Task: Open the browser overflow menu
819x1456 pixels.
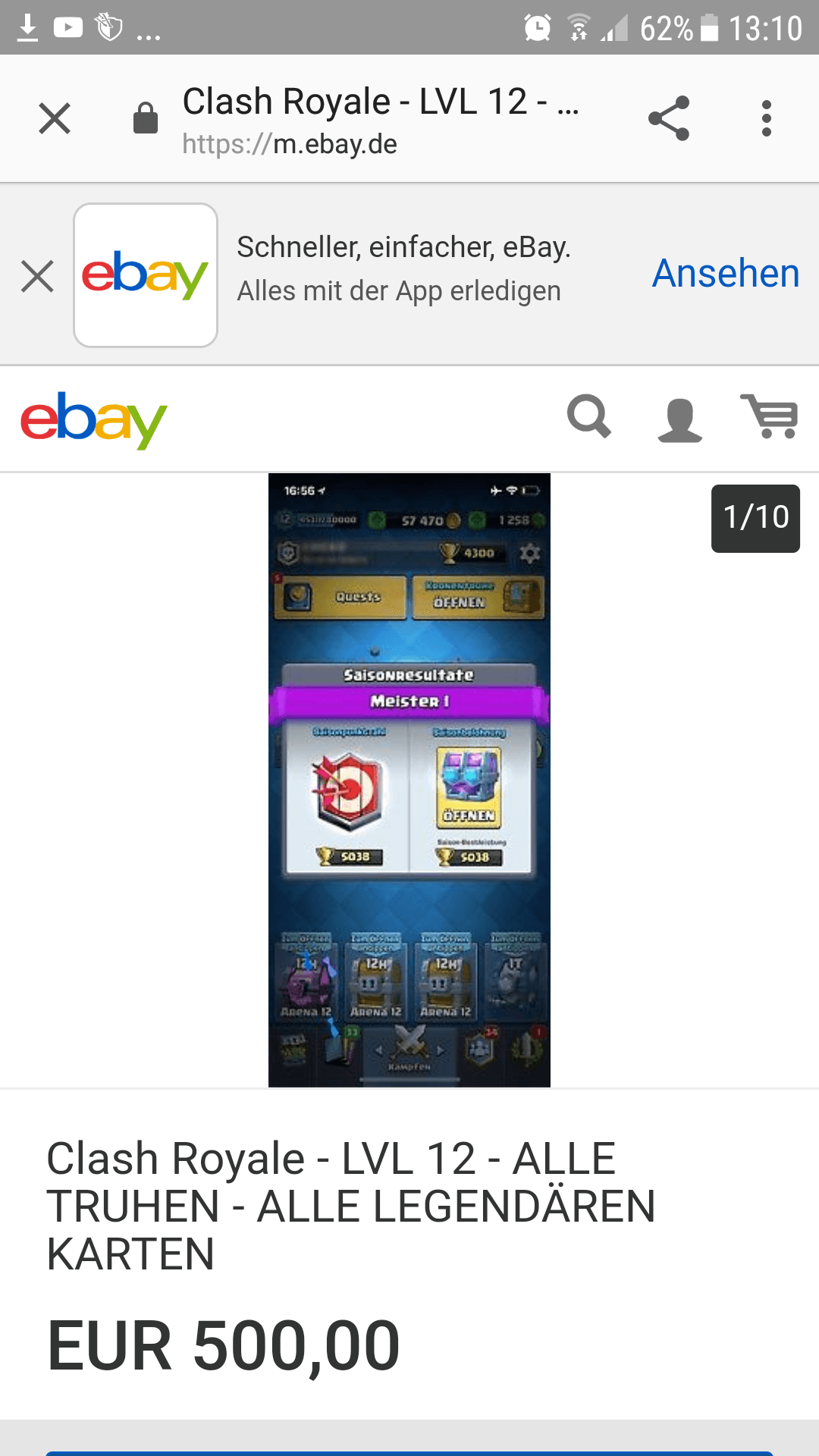Action: coord(767,118)
